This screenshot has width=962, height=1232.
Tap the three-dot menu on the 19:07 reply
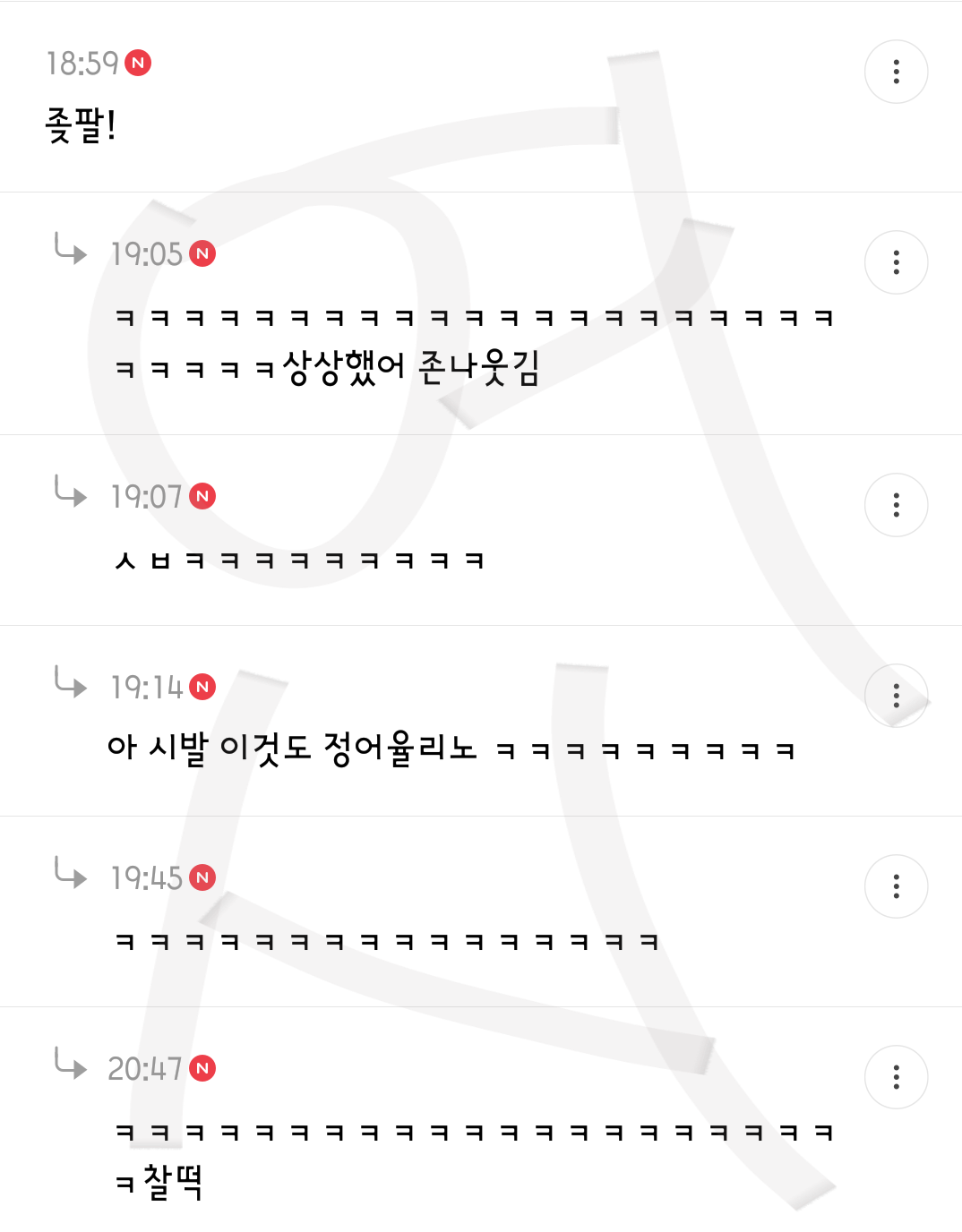[x=896, y=505]
